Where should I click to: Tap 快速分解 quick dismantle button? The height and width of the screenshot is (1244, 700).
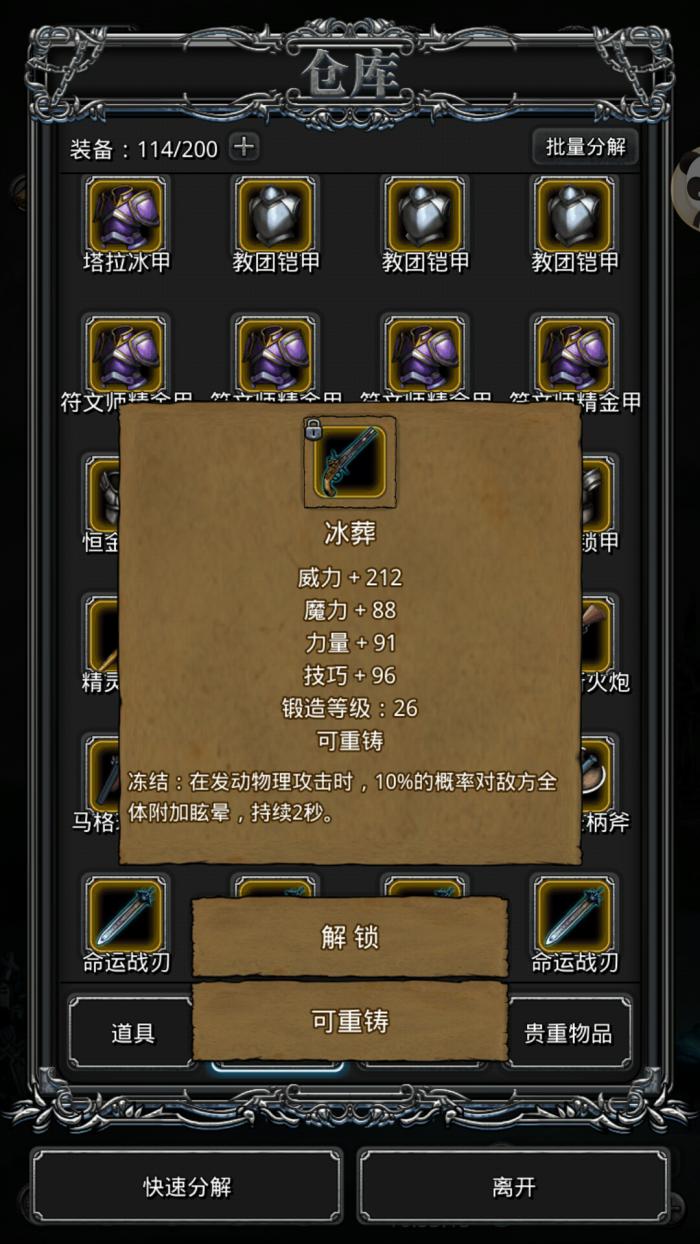[187, 1186]
